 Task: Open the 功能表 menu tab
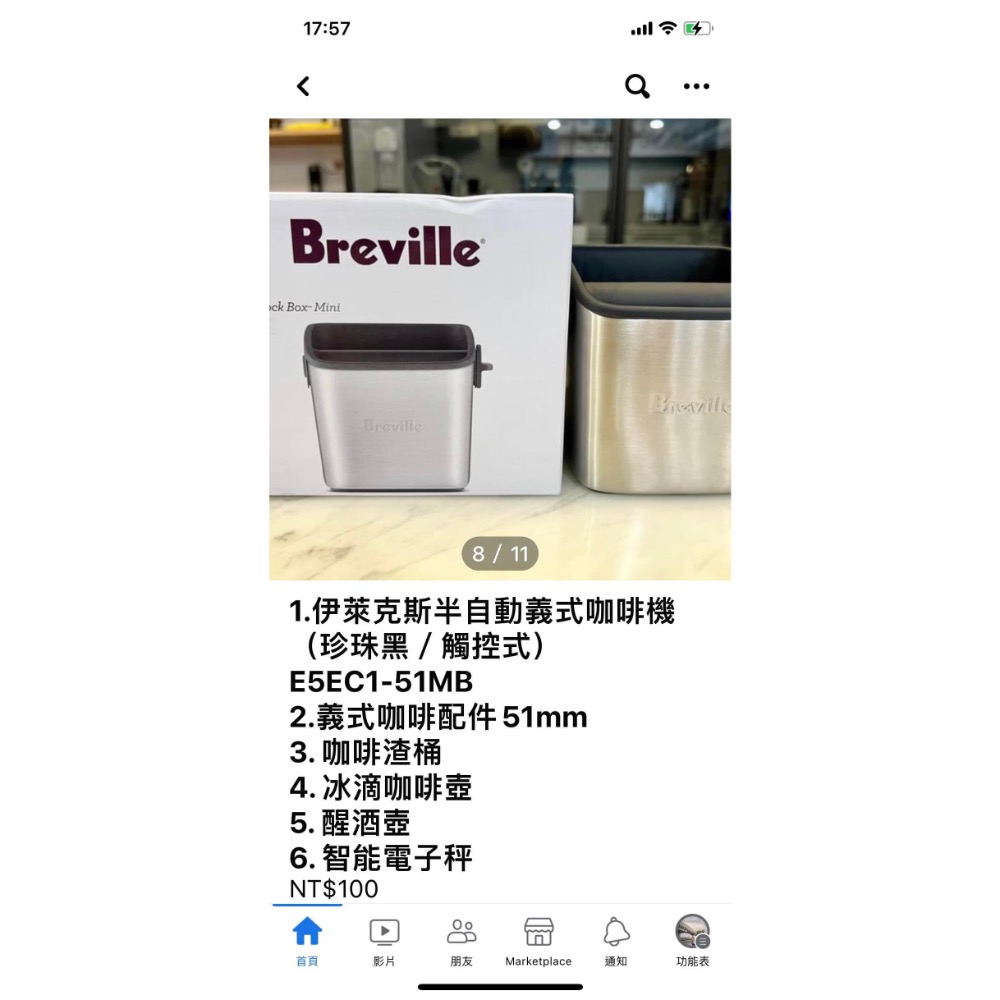click(x=692, y=941)
